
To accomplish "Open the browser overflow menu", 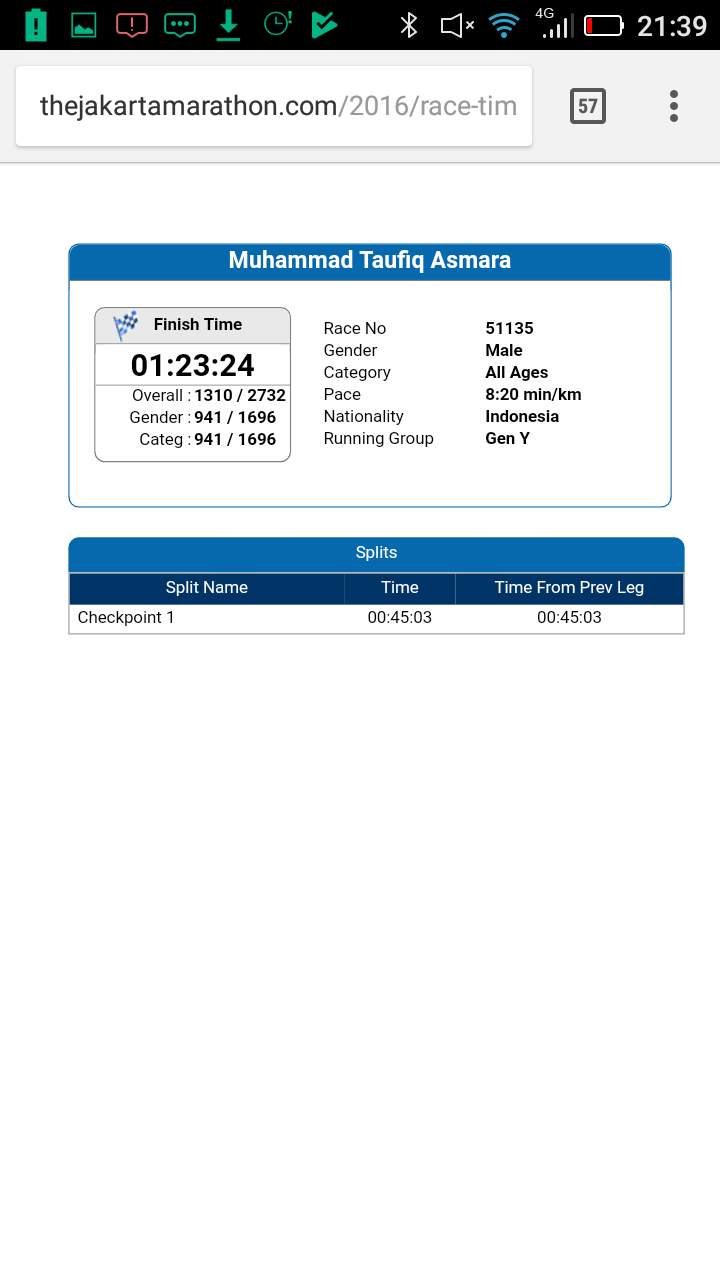I will [674, 106].
